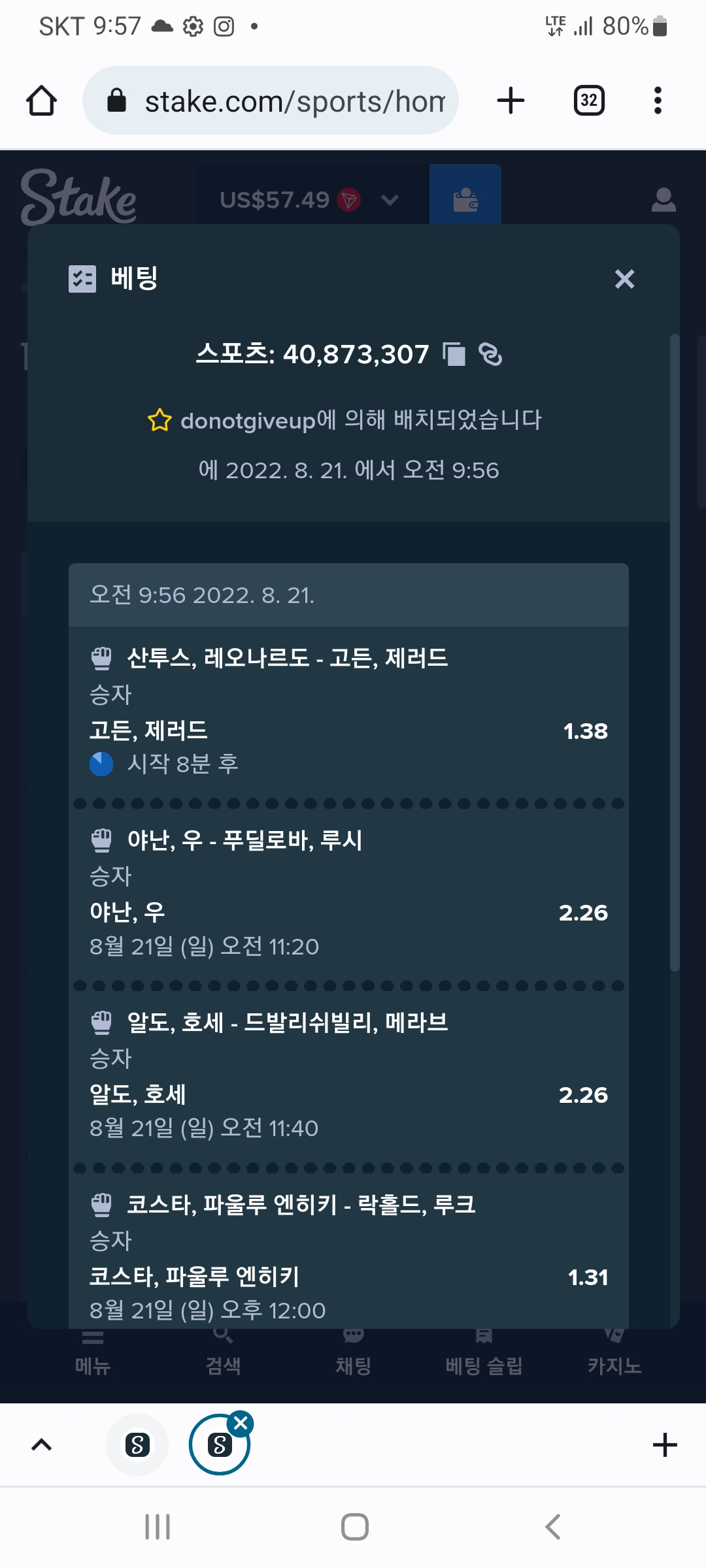Image resolution: width=706 pixels, height=1568 pixels.
Task: Open the 코스타, 파울루 엔히키 - 락홀드, 루크 match
Action: click(x=301, y=1204)
